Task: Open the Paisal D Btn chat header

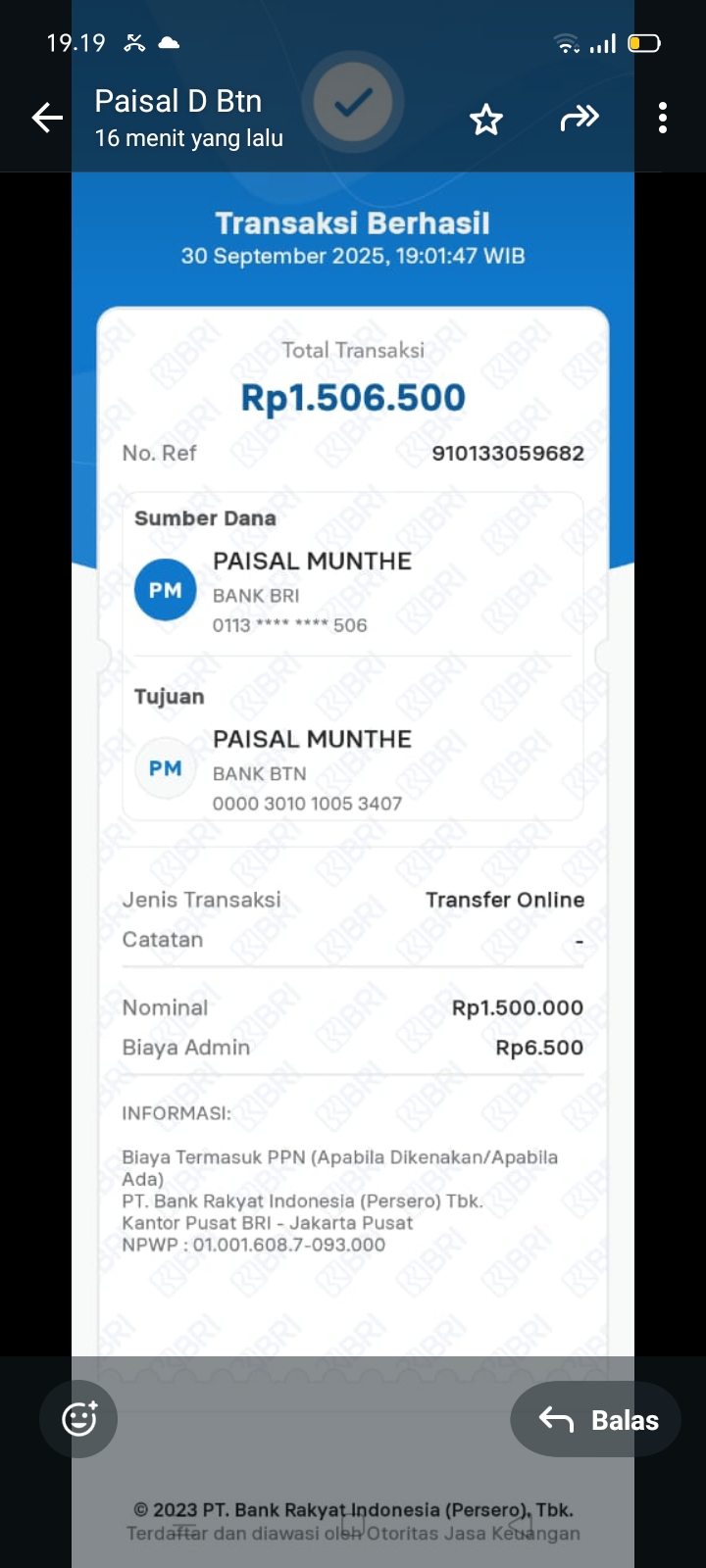Action: (178, 101)
